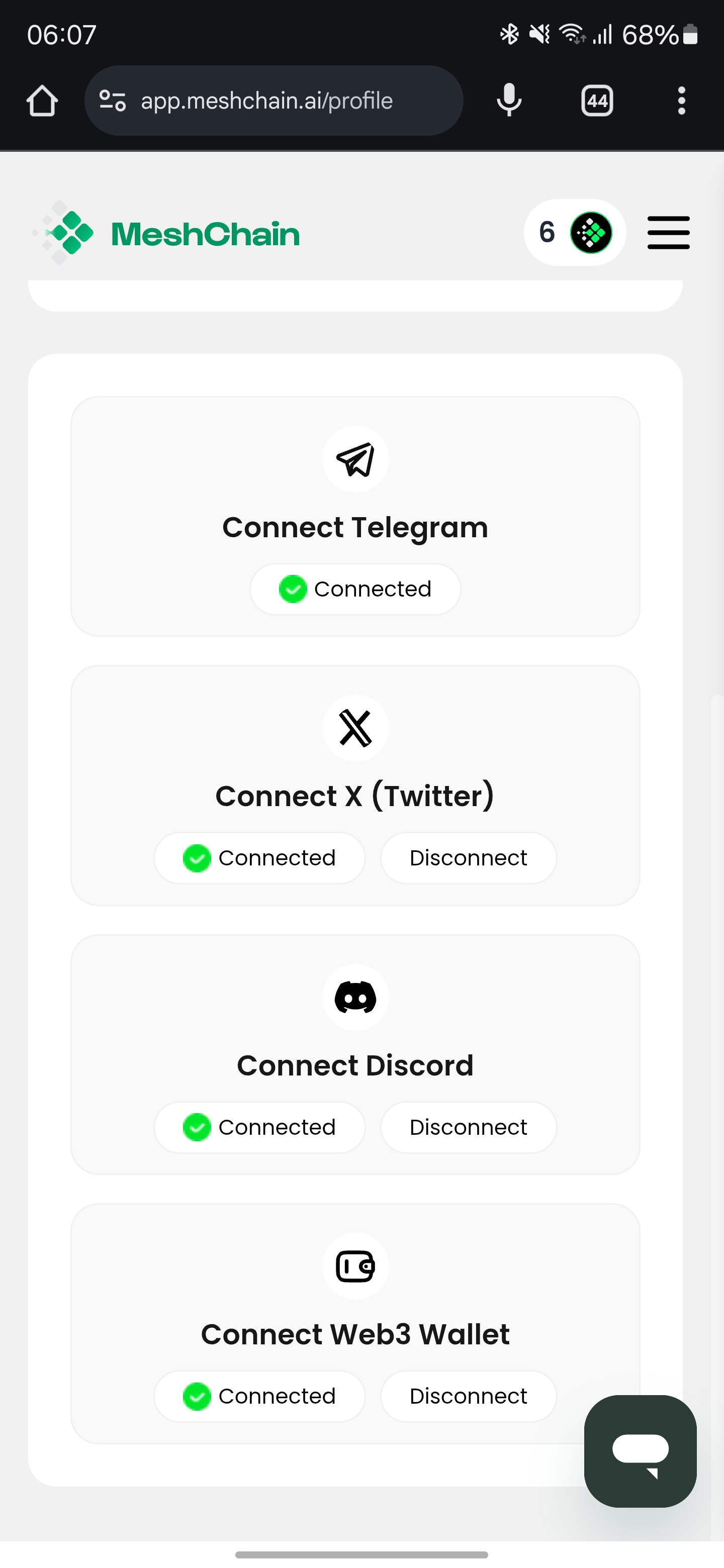Image resolution: width=724 pixels, height=1568 pixels.
Task: Open the tab switcher showing 44 tabs
Action: [x=597, y=101]
